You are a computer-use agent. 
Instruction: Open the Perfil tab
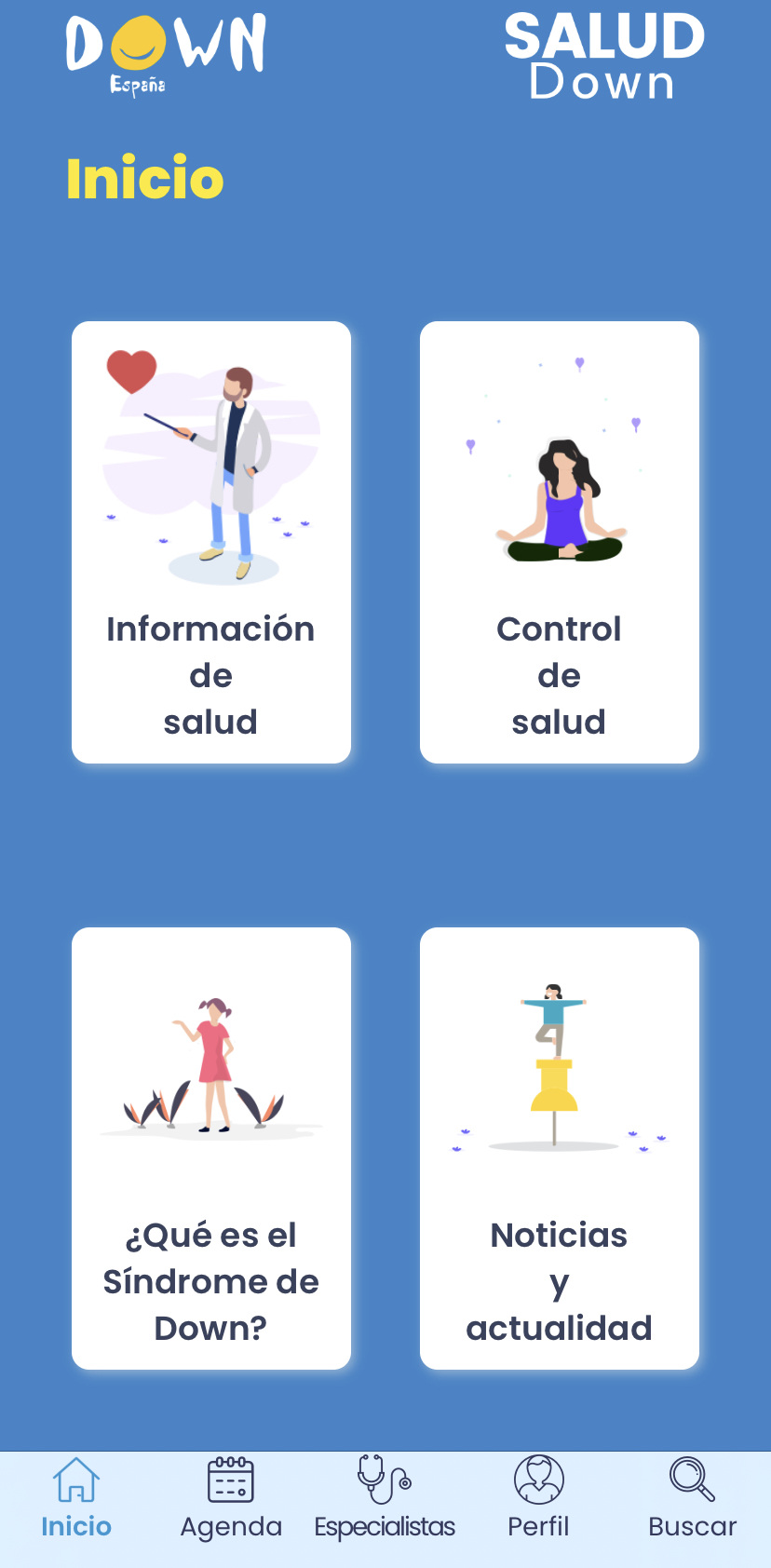538,1499
